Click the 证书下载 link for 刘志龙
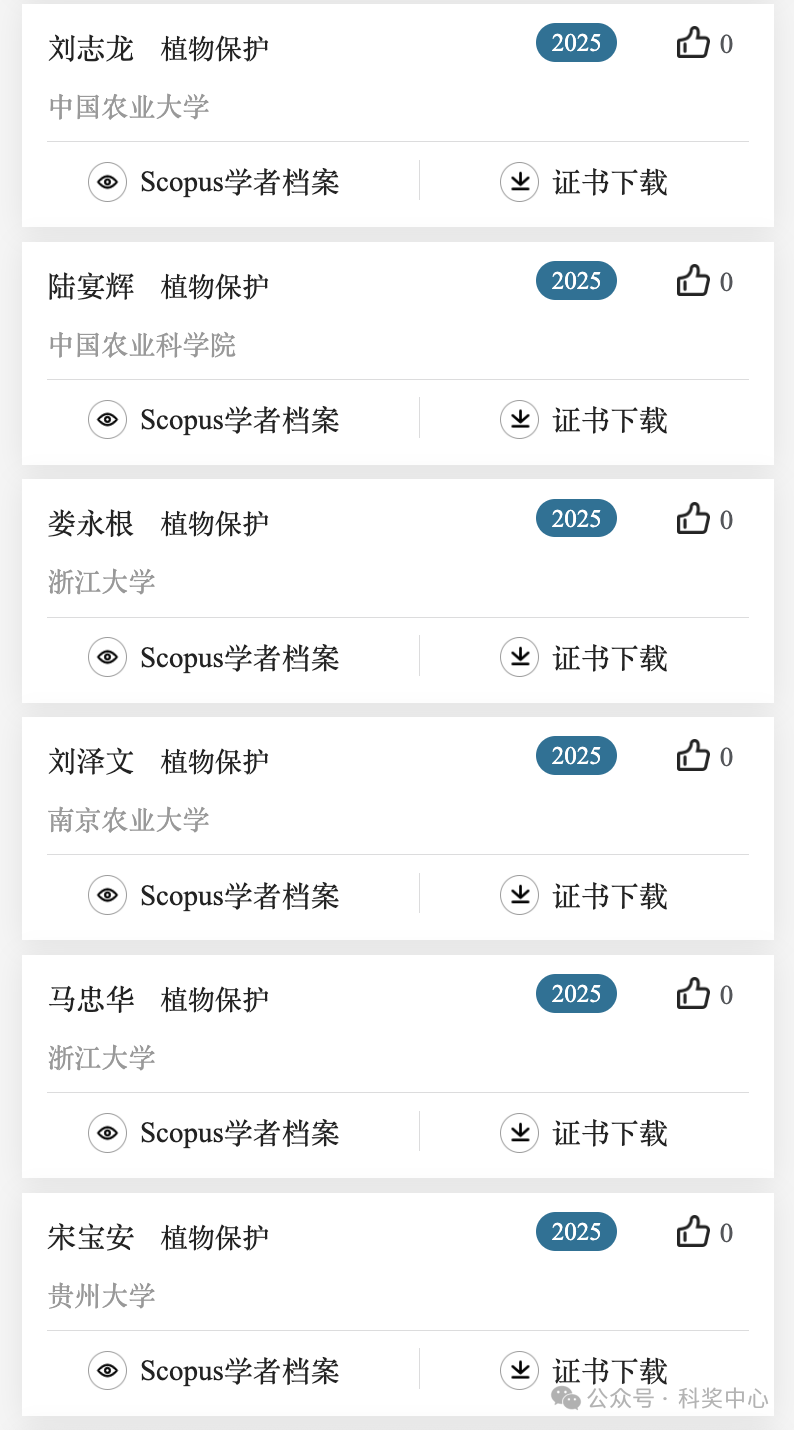The height and width of the screenshot is (1430, 794). click(610, 182)
